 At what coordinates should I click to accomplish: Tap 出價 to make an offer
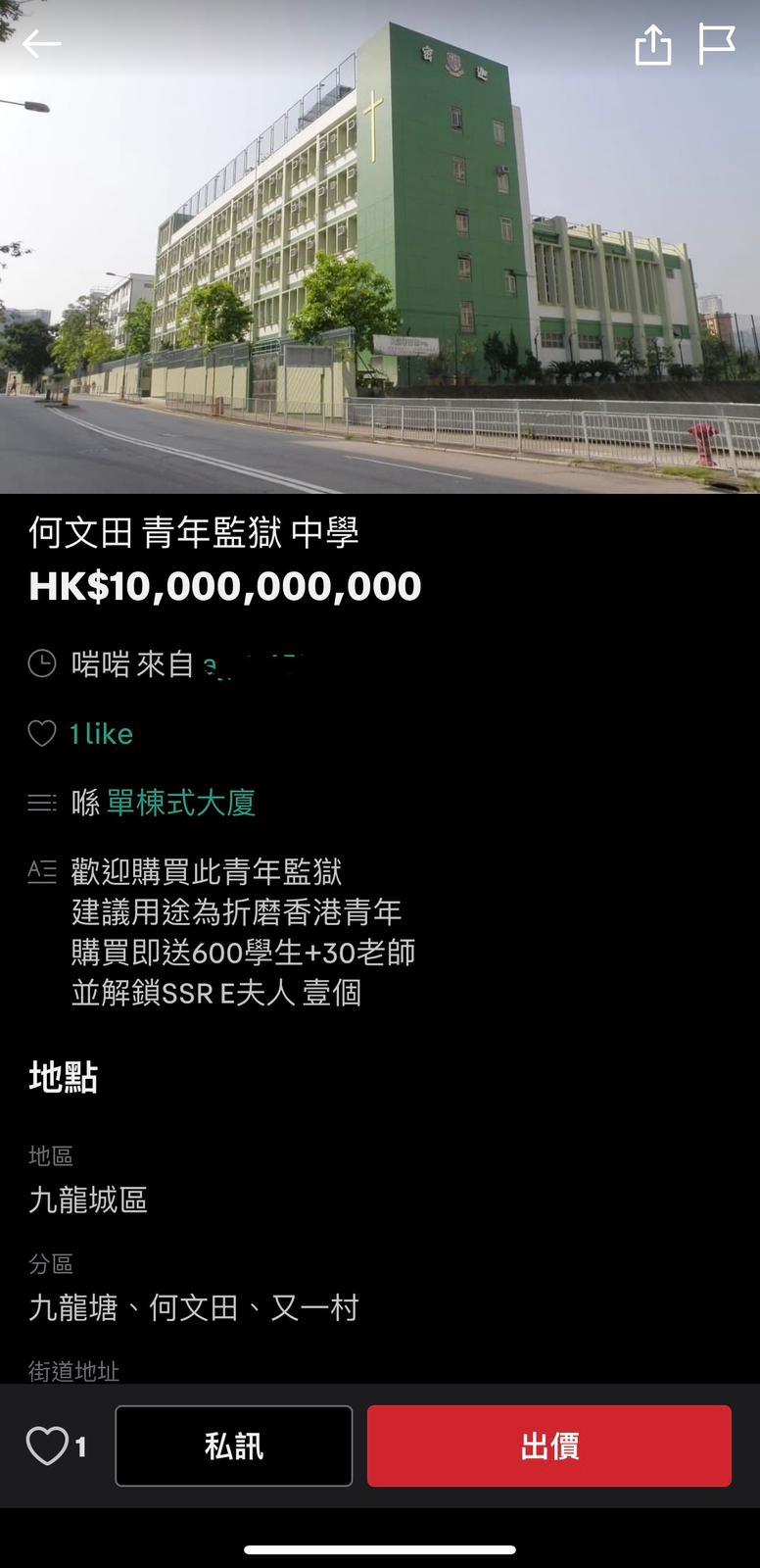[548, 1446]
